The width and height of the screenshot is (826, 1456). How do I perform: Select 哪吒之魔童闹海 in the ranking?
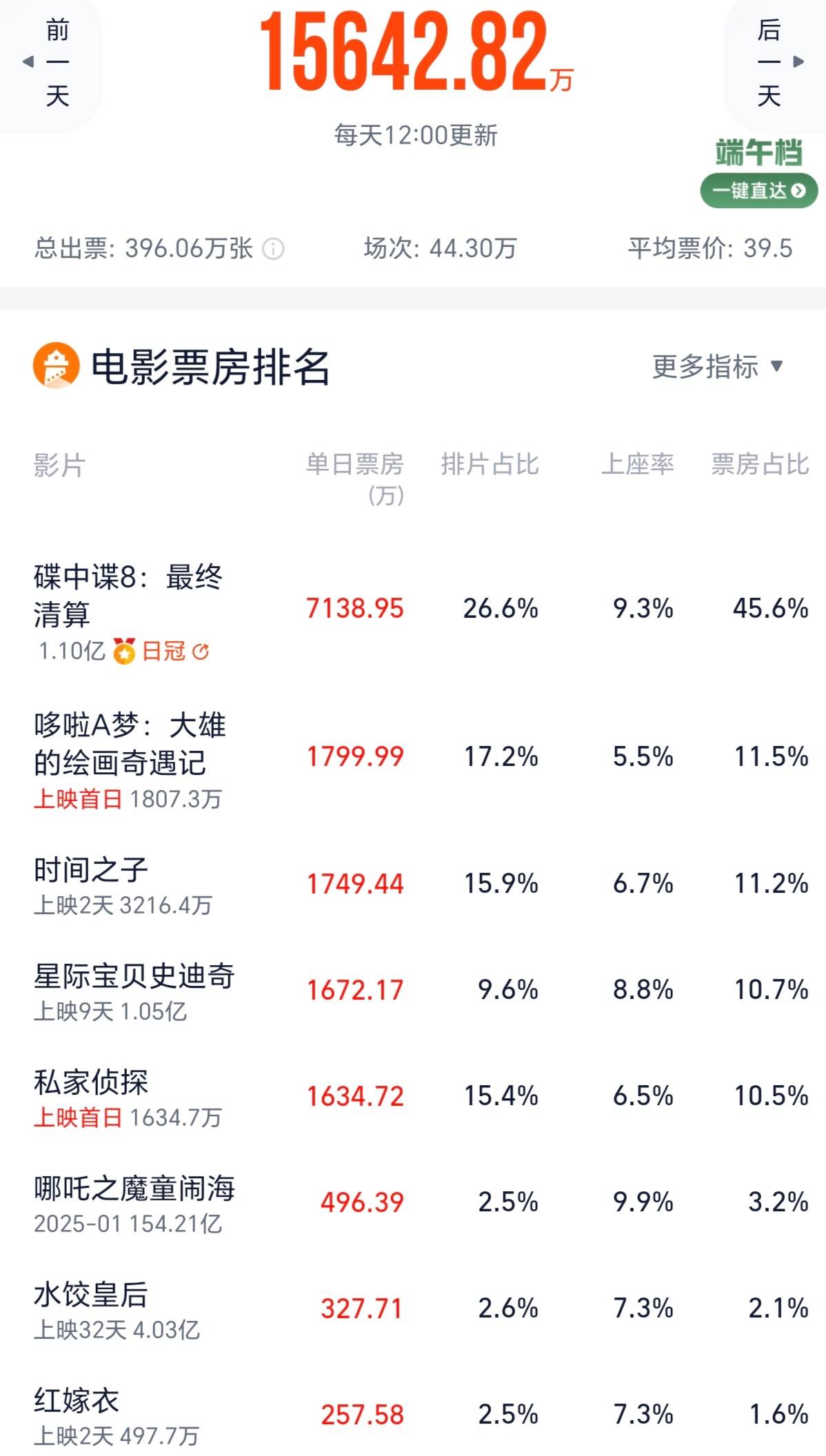pyautogui.click(x=413, y=1204)
